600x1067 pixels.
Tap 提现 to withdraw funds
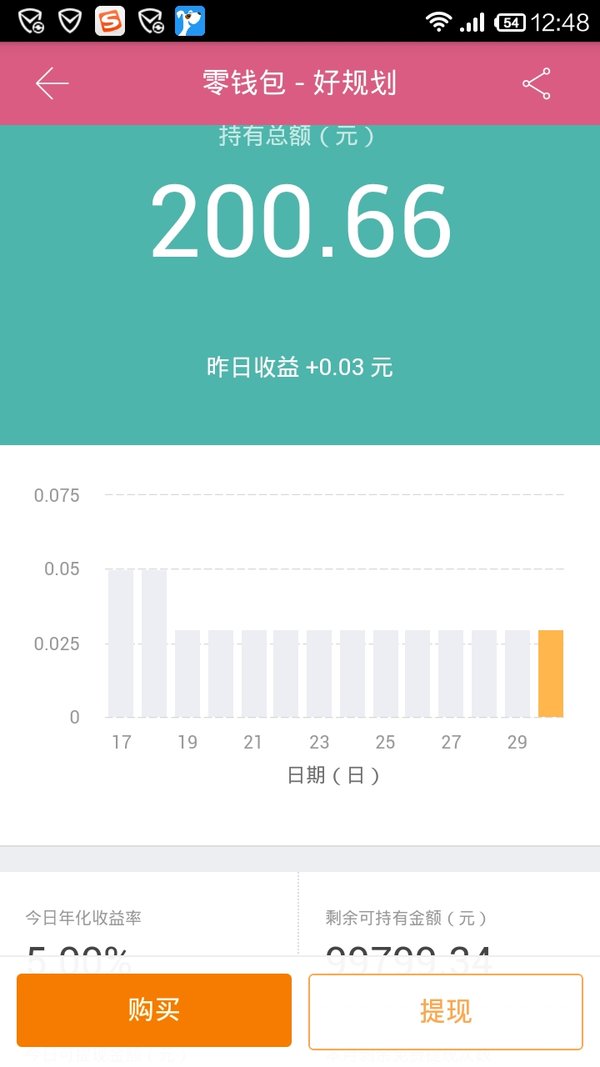pyautogui.click(x=446, y=1011)
